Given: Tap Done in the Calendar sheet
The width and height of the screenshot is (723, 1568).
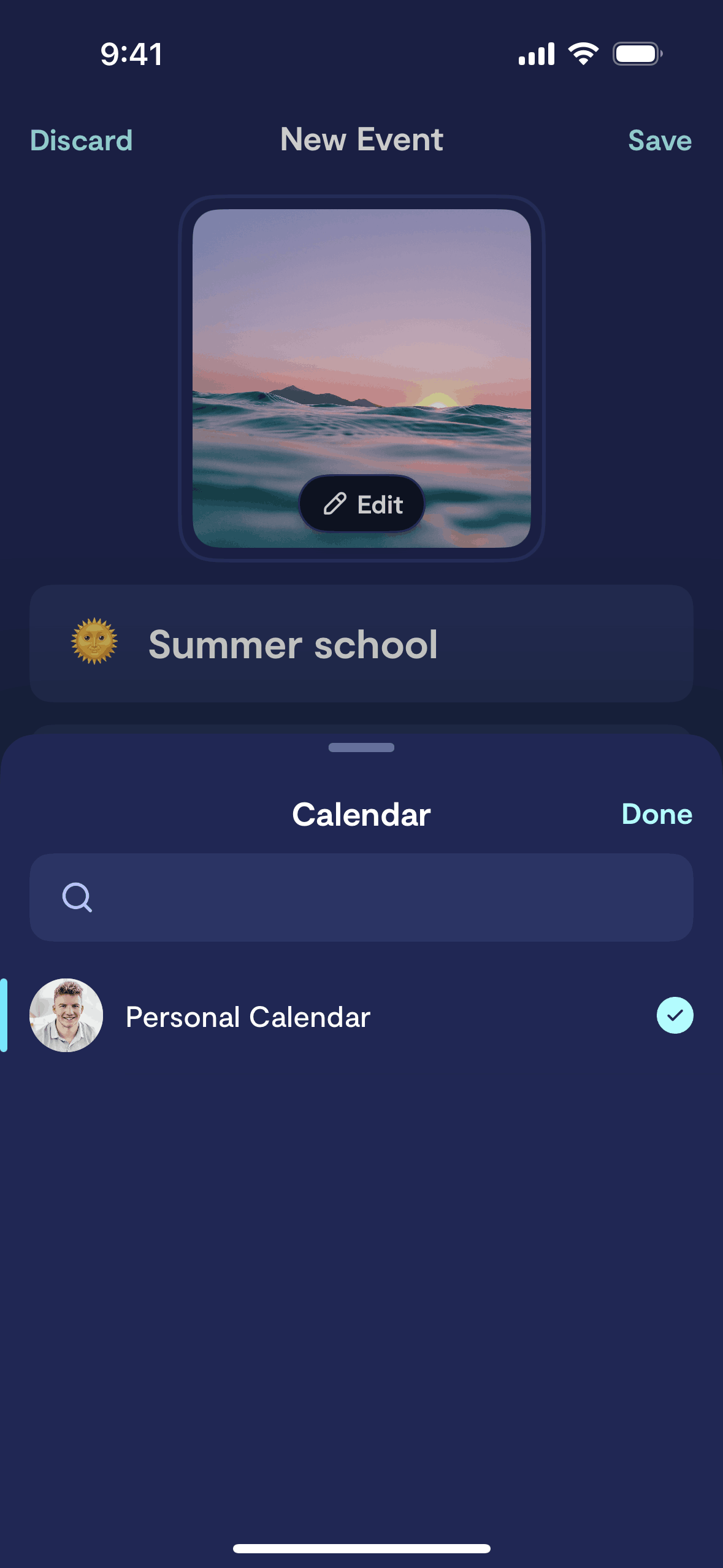Looking at the screenshot, I should [656, 814].
